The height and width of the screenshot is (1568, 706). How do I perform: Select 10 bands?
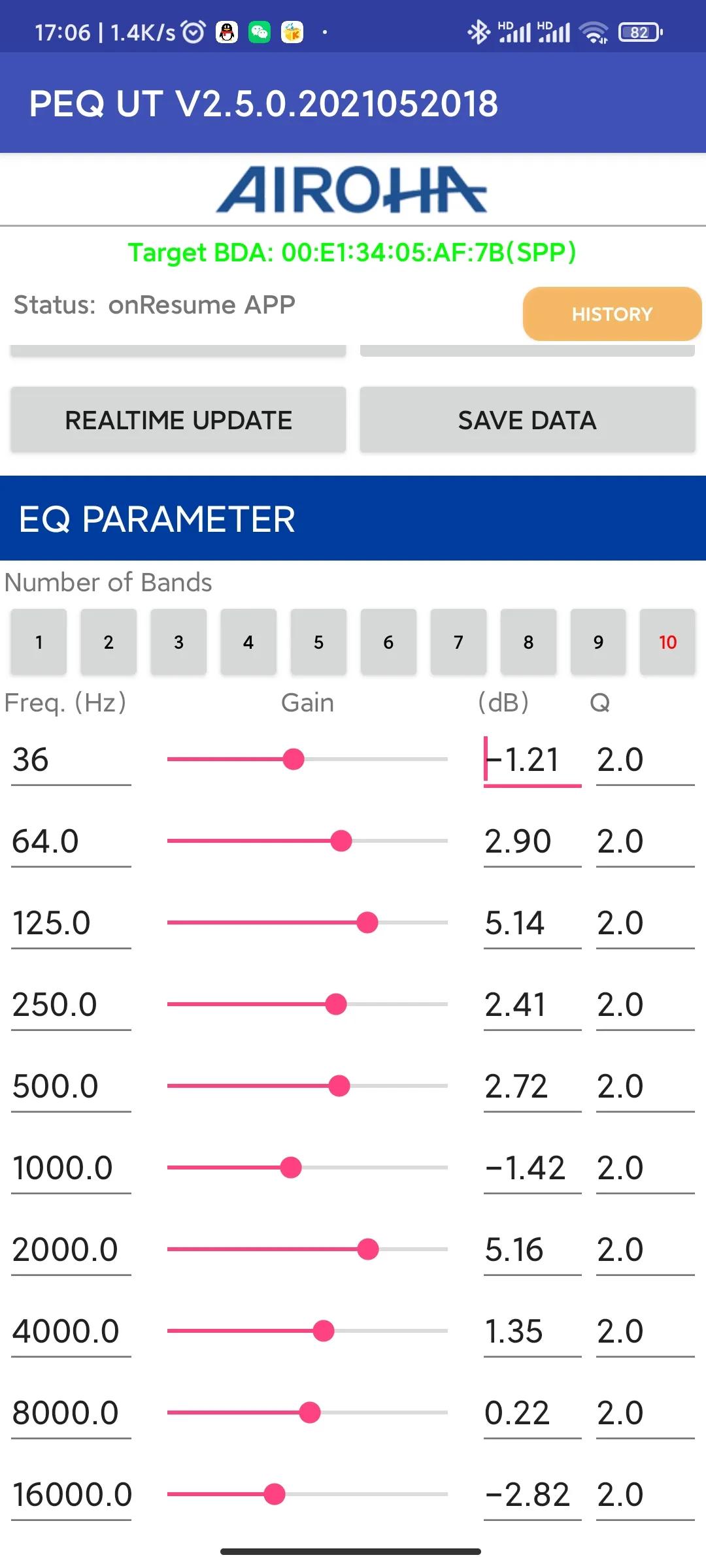[x=667, y=642]
